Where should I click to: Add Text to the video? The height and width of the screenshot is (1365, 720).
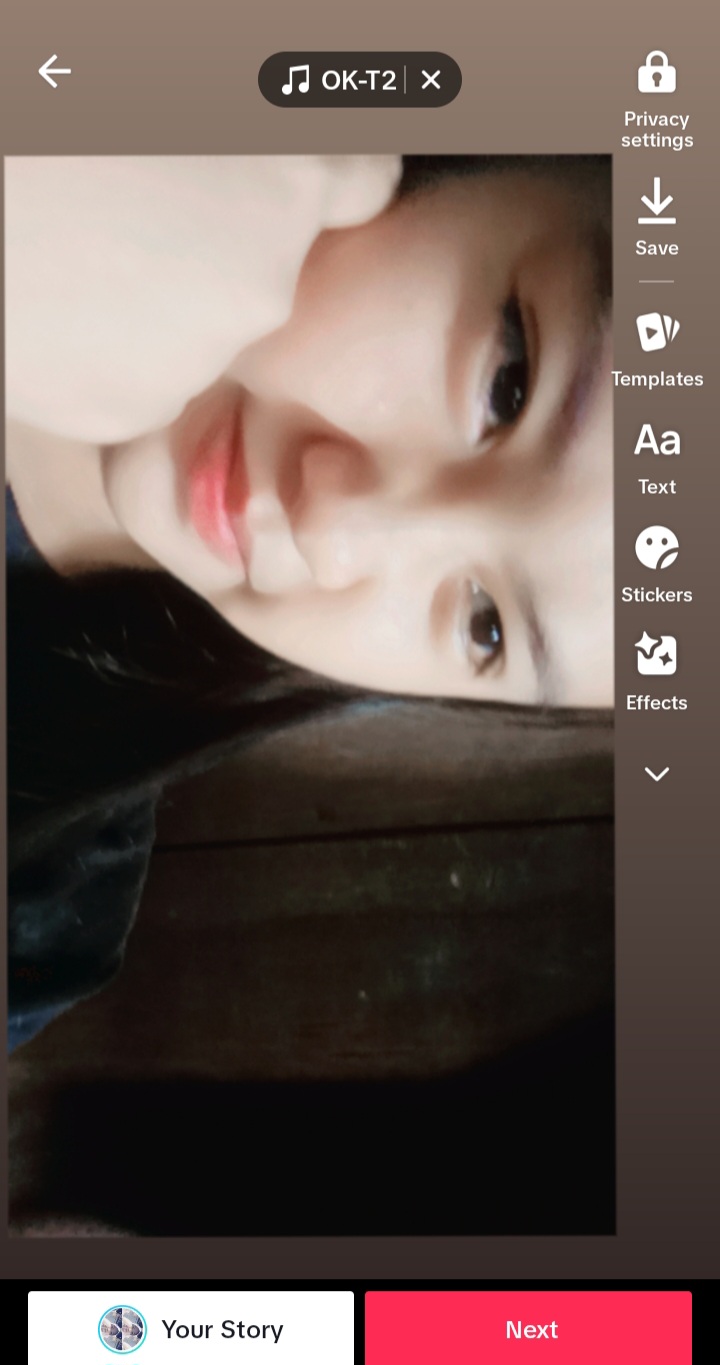[x=657, y=457]
